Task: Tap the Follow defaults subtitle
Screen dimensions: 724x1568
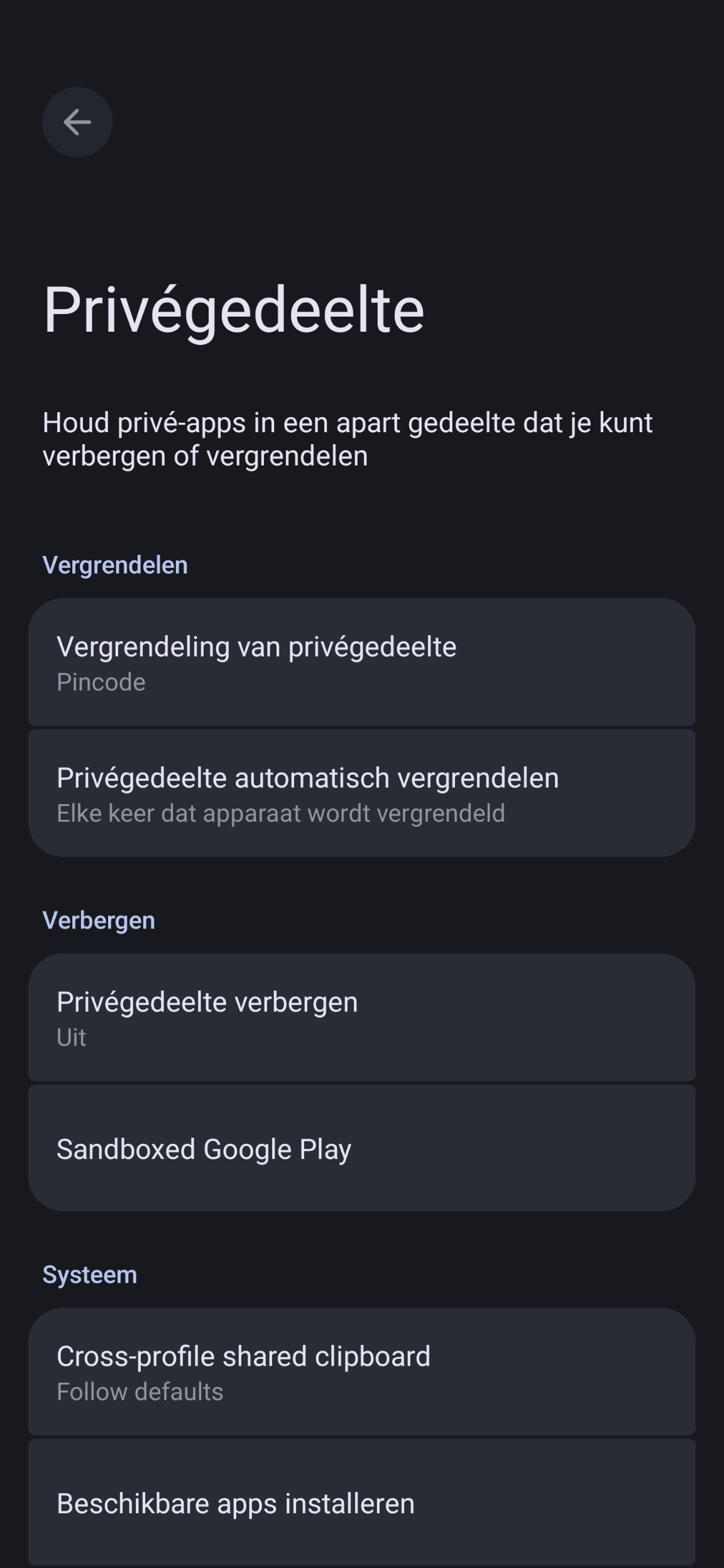Action: point(140,1391)
